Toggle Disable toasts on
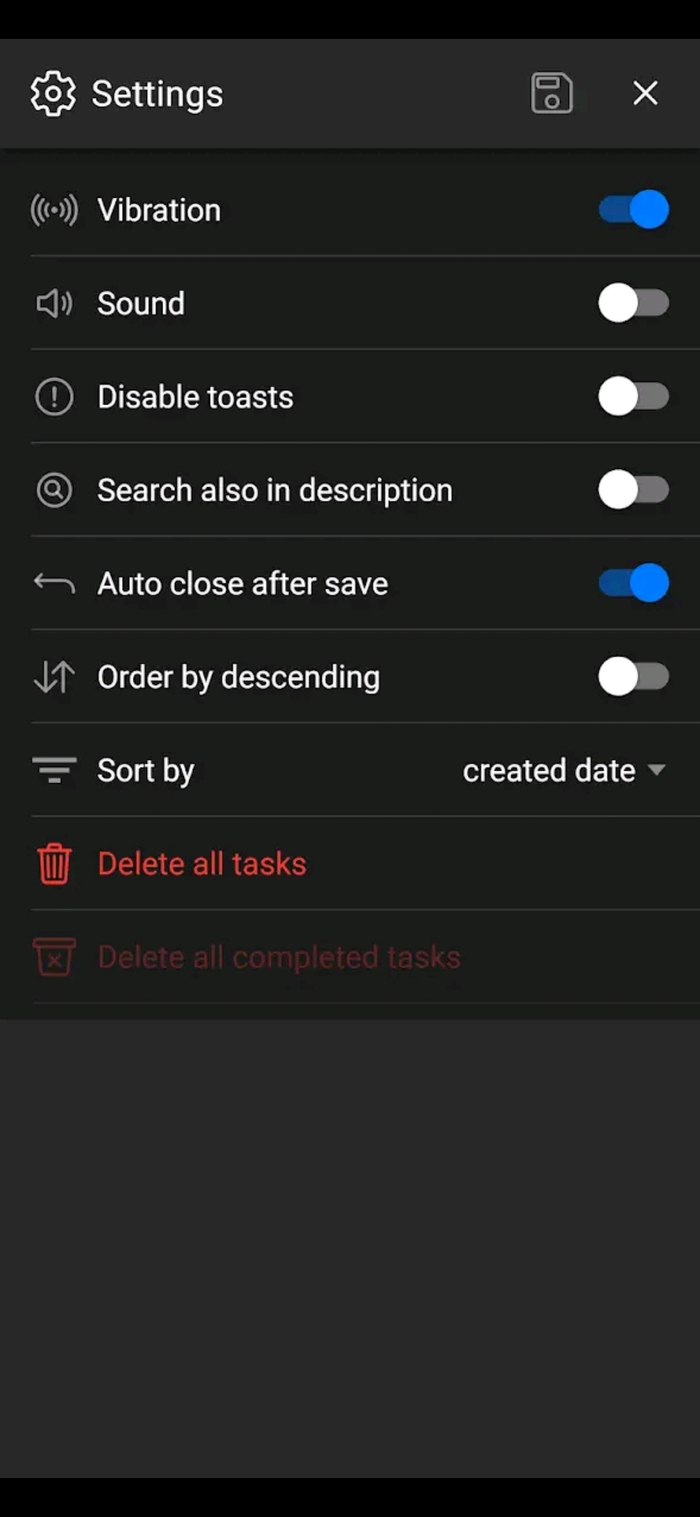 tap(634, 397)
